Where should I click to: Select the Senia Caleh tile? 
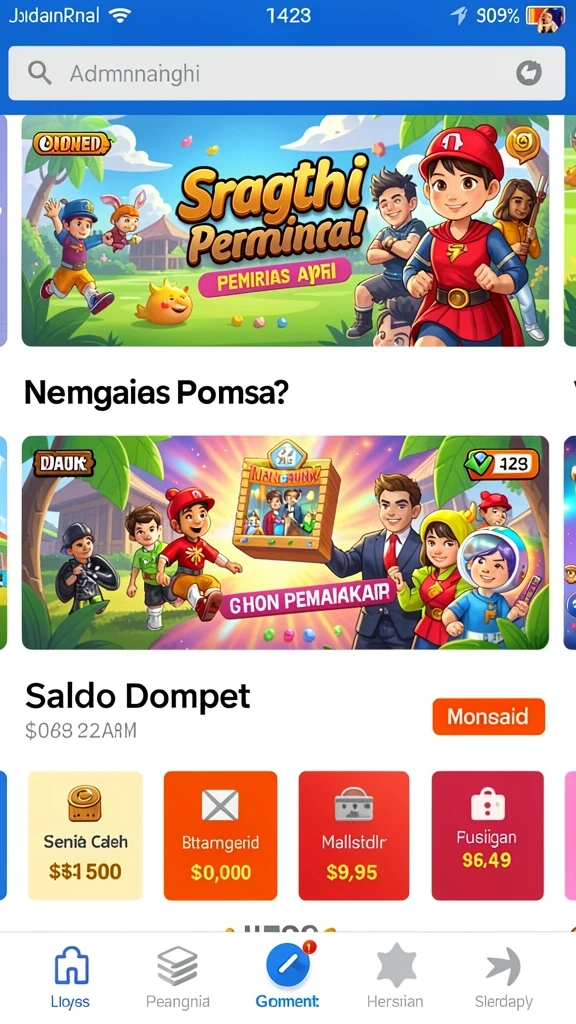tap(85, 835)
